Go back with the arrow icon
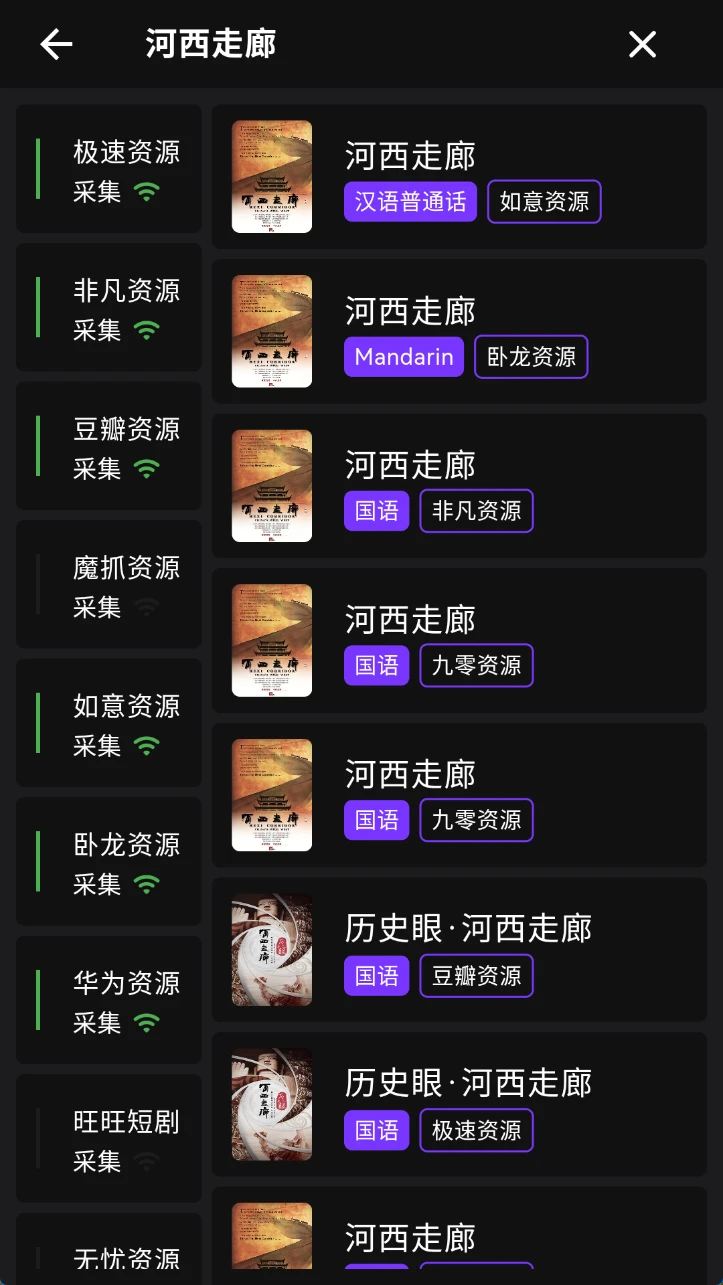The image size is (723, 1285). [56, 44]
